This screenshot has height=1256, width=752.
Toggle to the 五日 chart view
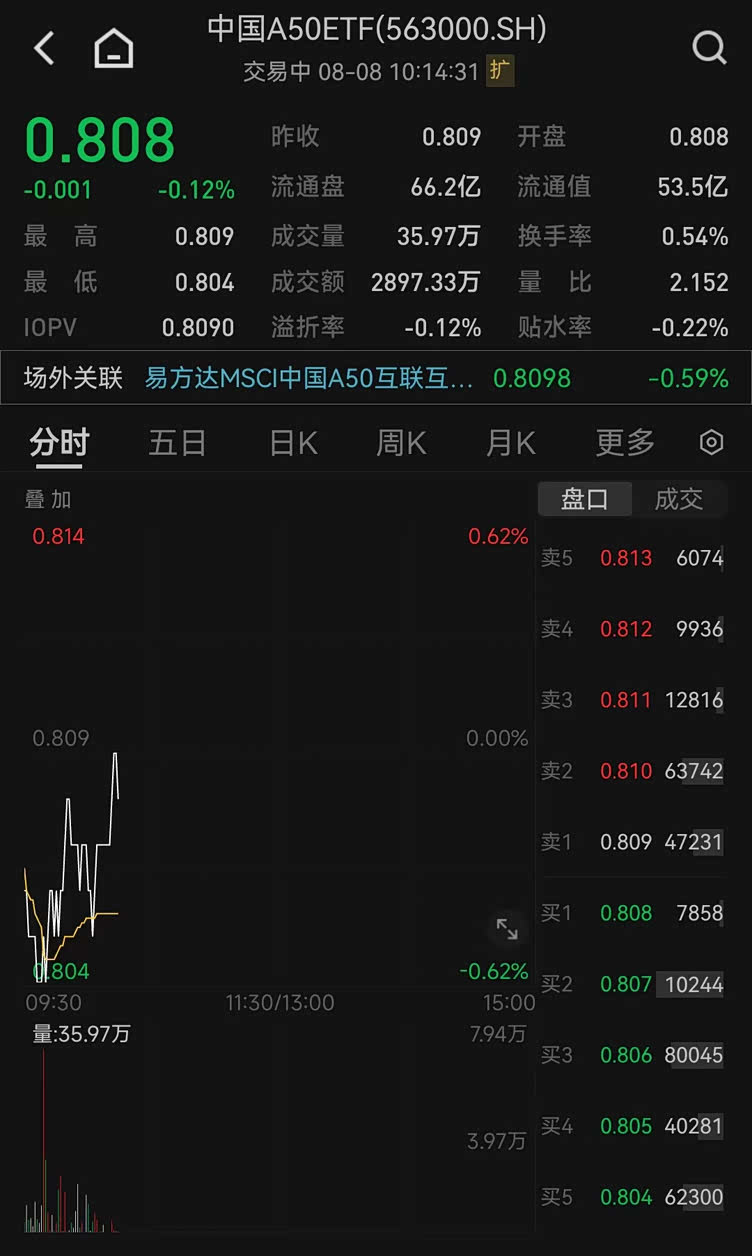(x=176, y=442)
